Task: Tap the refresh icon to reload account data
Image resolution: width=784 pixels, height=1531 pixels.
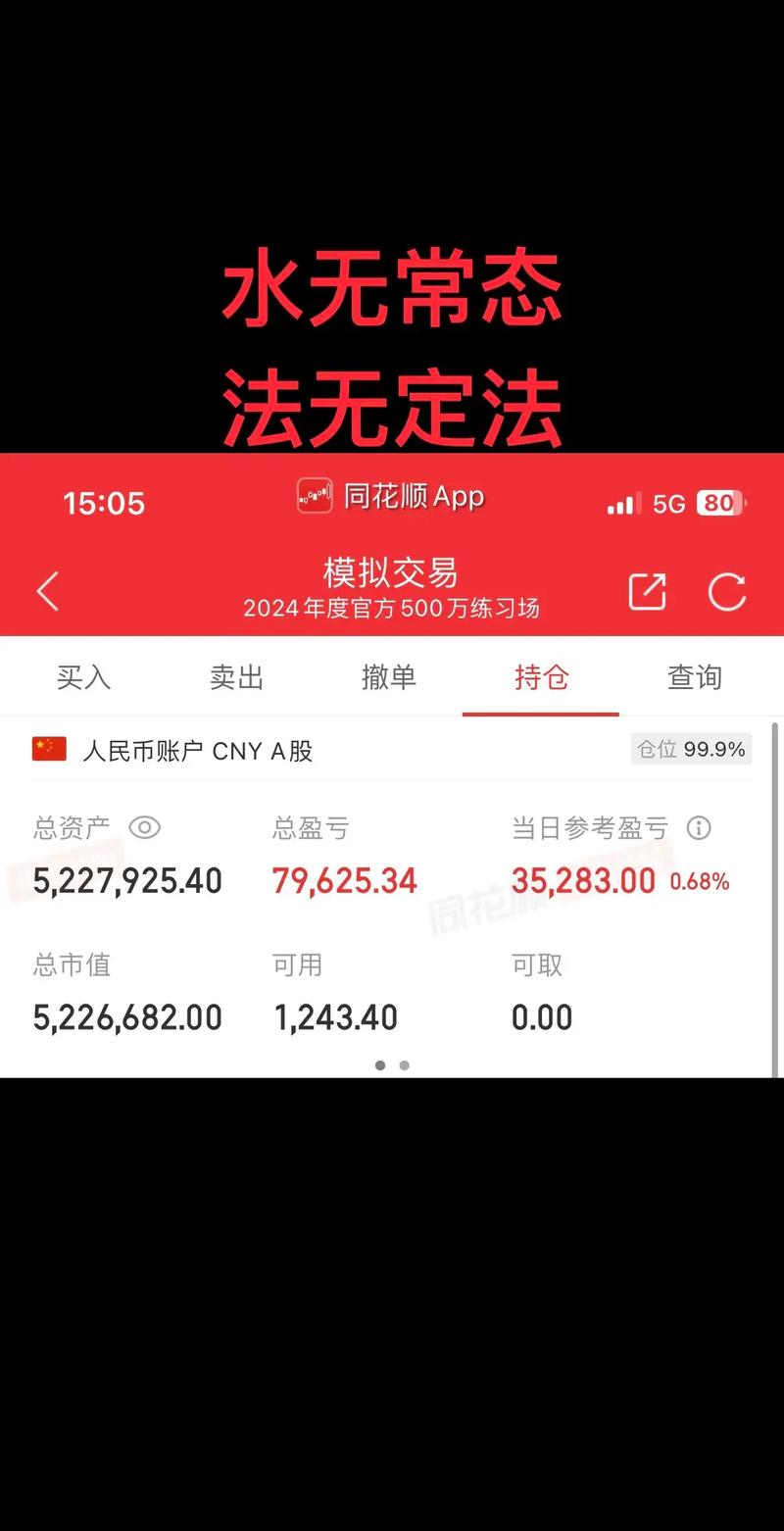Action: [x=727, y=590]
